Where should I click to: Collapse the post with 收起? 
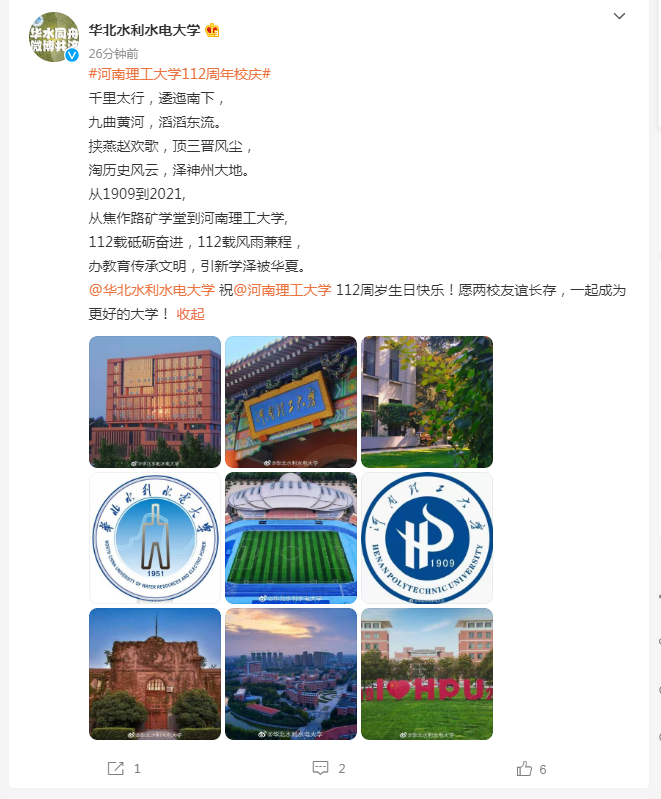click(x=190, y=313)
